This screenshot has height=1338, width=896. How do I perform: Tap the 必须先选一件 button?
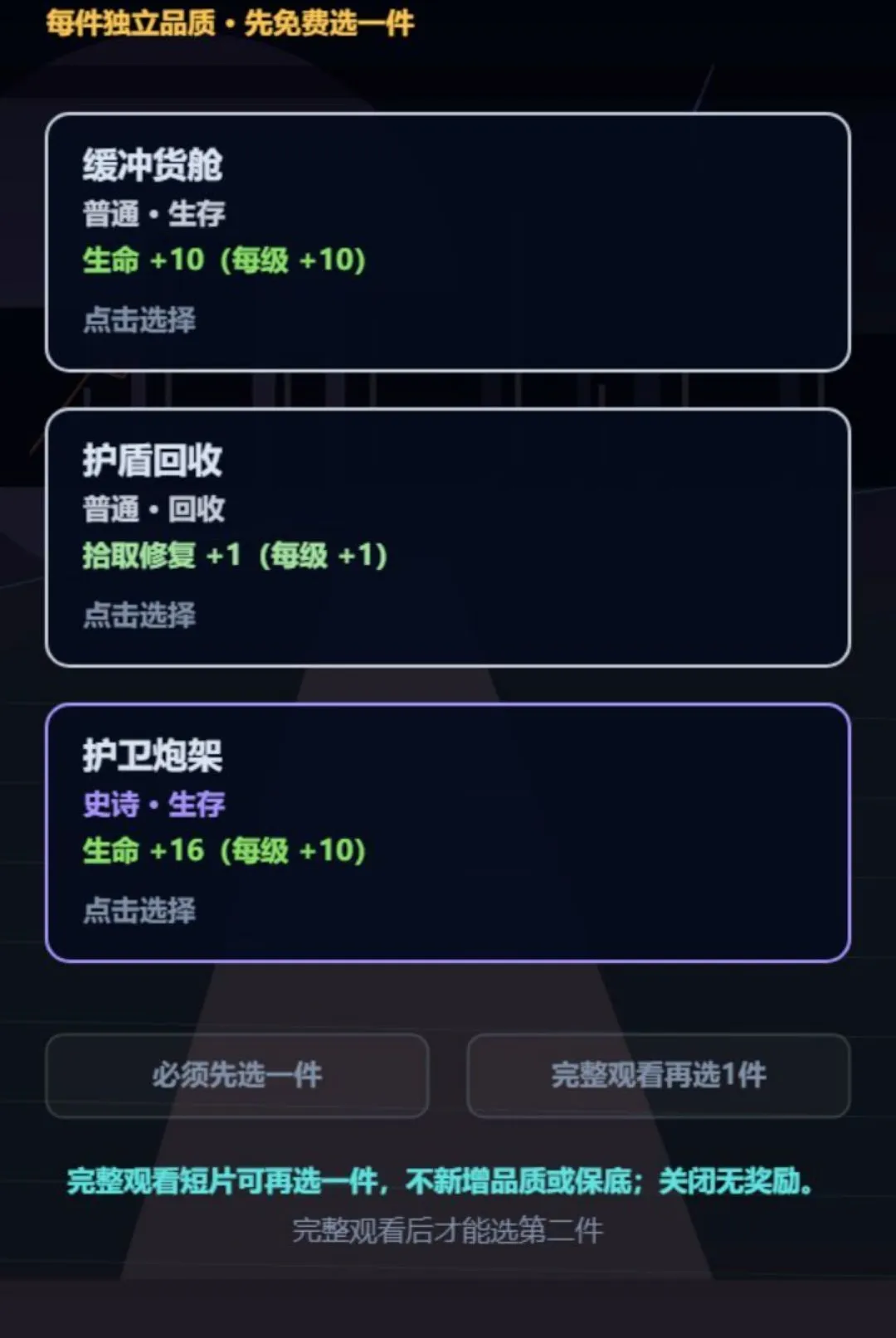pyautogui.click(x=237, y=1075)
